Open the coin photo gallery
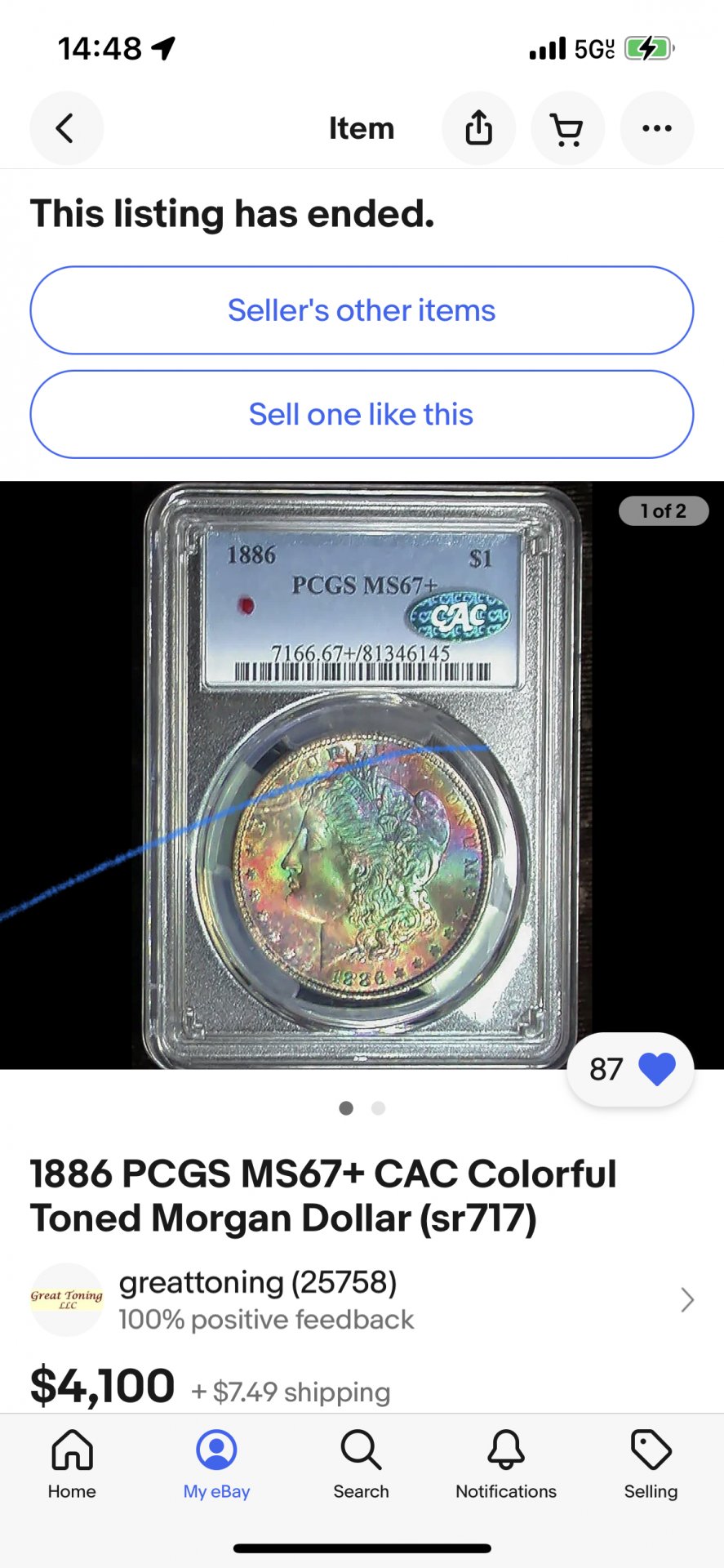The height and width of the screenshot is (1568, 724). pos(362,774)
